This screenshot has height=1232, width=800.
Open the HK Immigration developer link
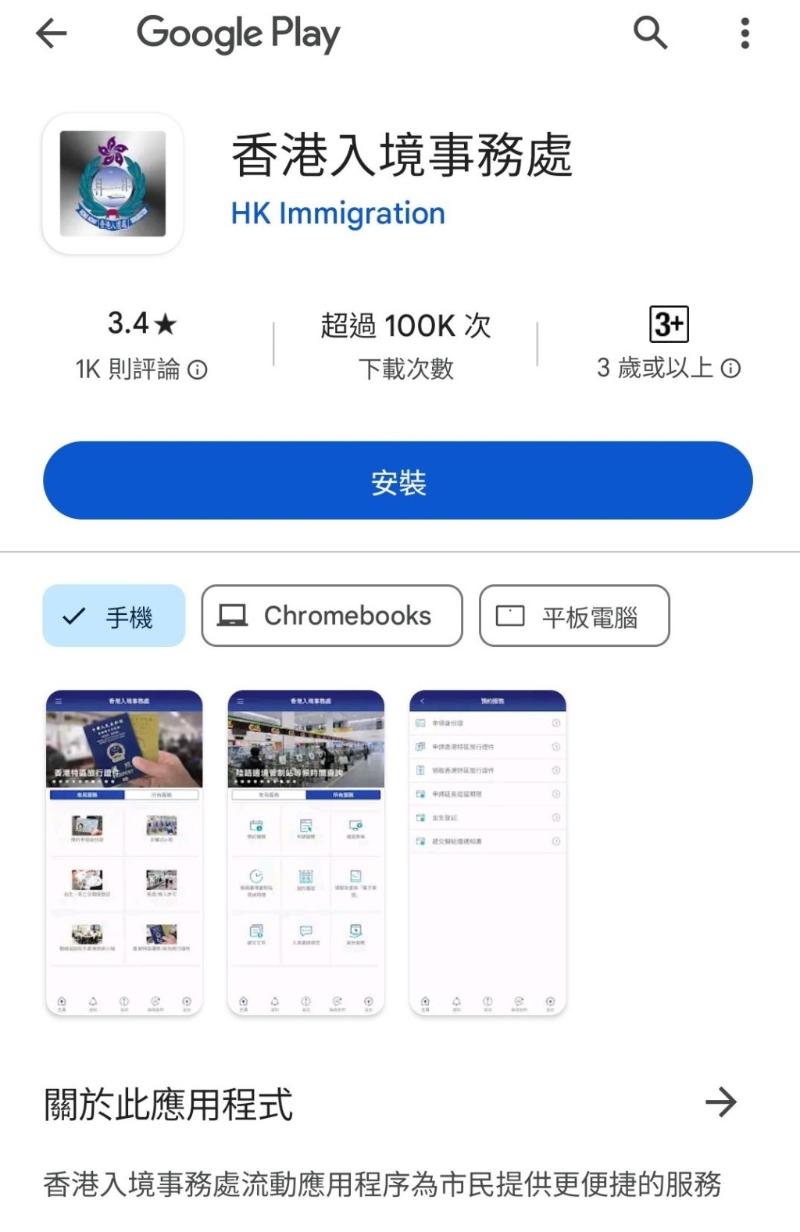click(x=337, y=213)
